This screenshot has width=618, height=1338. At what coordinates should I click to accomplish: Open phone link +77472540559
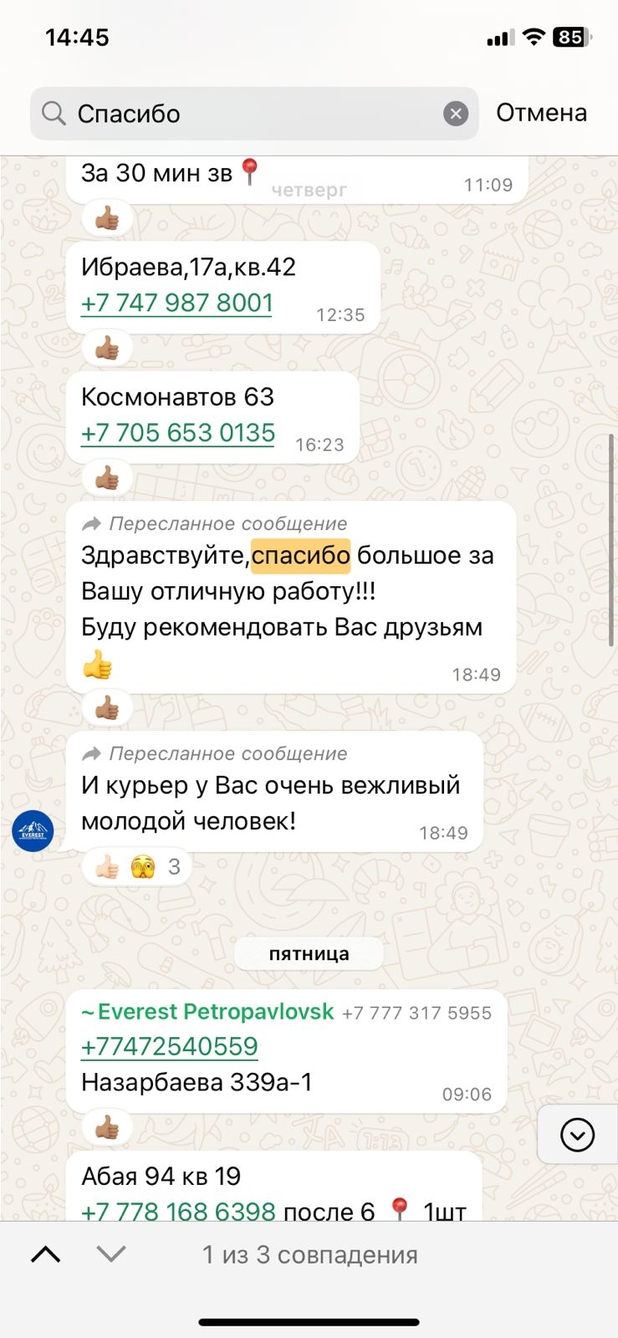tap(169, 1046)
